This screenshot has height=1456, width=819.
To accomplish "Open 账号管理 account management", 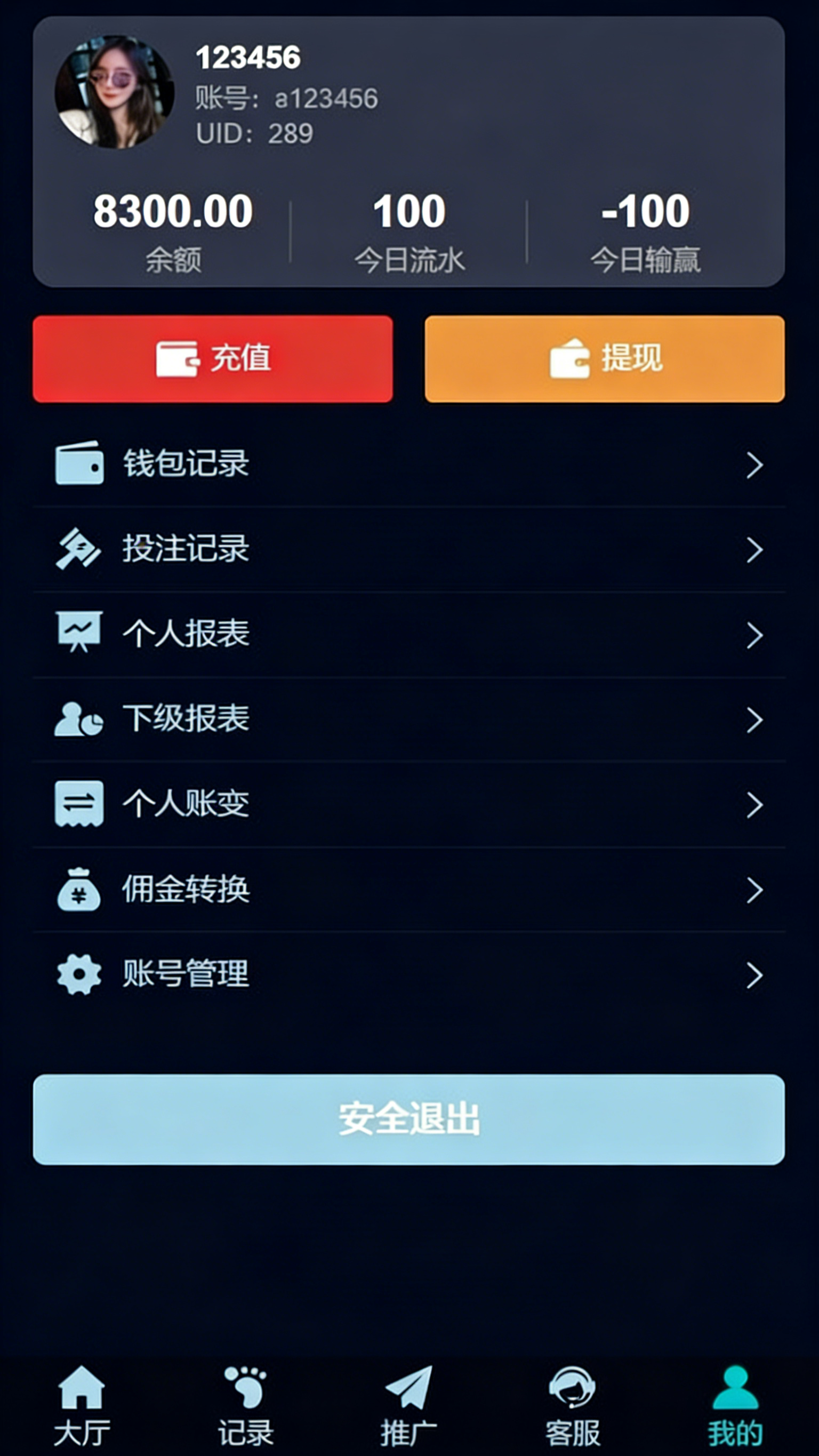I will (x=408, y=974).
